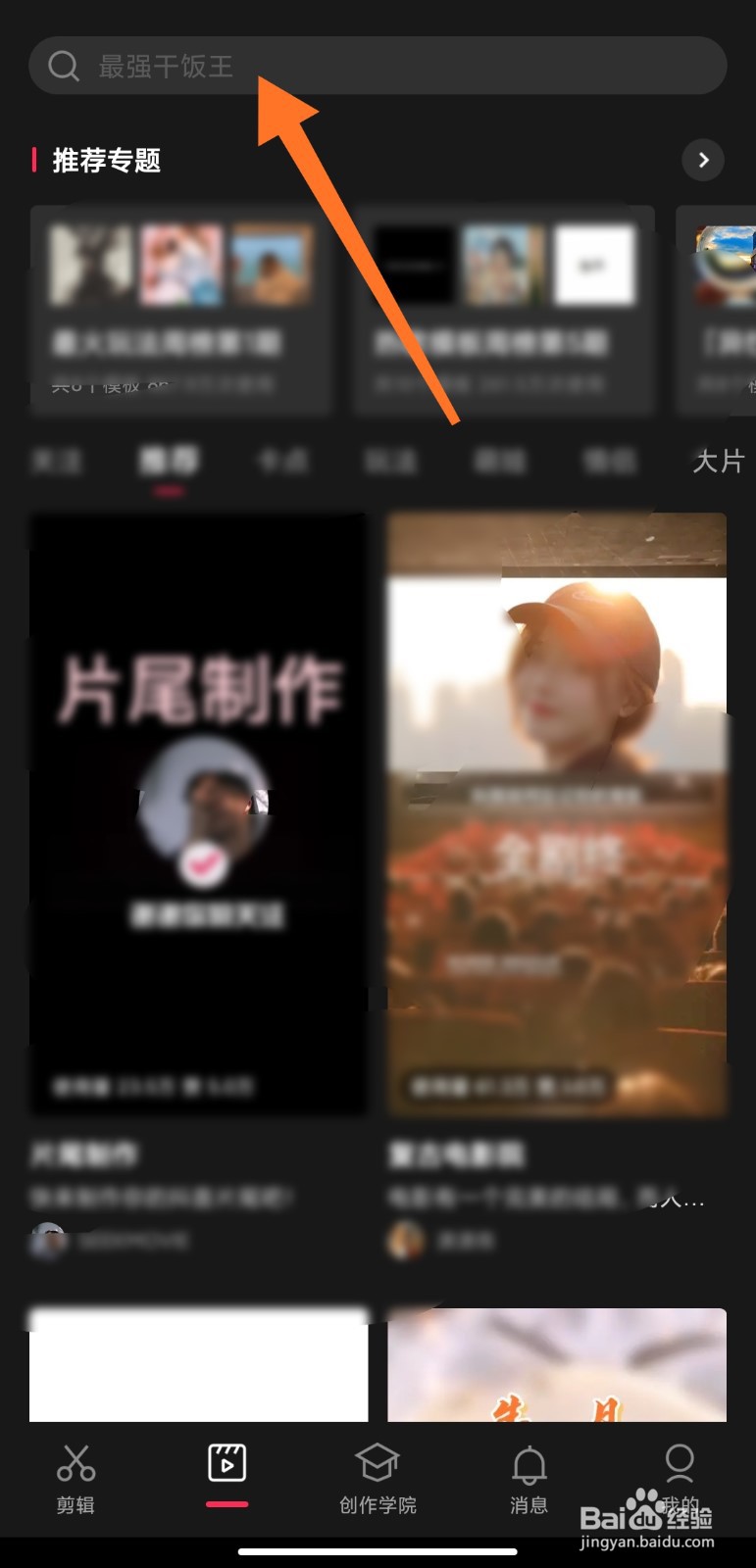Open the 片尾制作 video thumbnail
This screenshot has height=1568, width=756.
click(x=196, y=813)
